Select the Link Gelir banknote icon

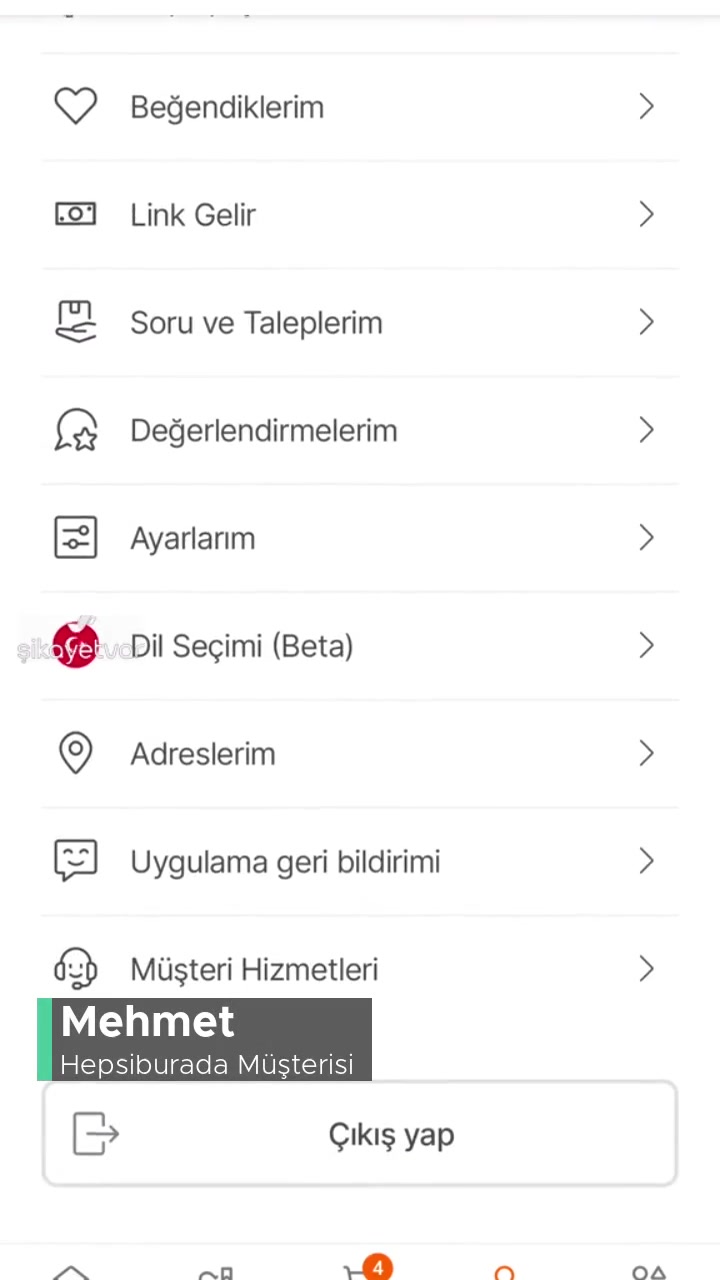pos(76,214)
